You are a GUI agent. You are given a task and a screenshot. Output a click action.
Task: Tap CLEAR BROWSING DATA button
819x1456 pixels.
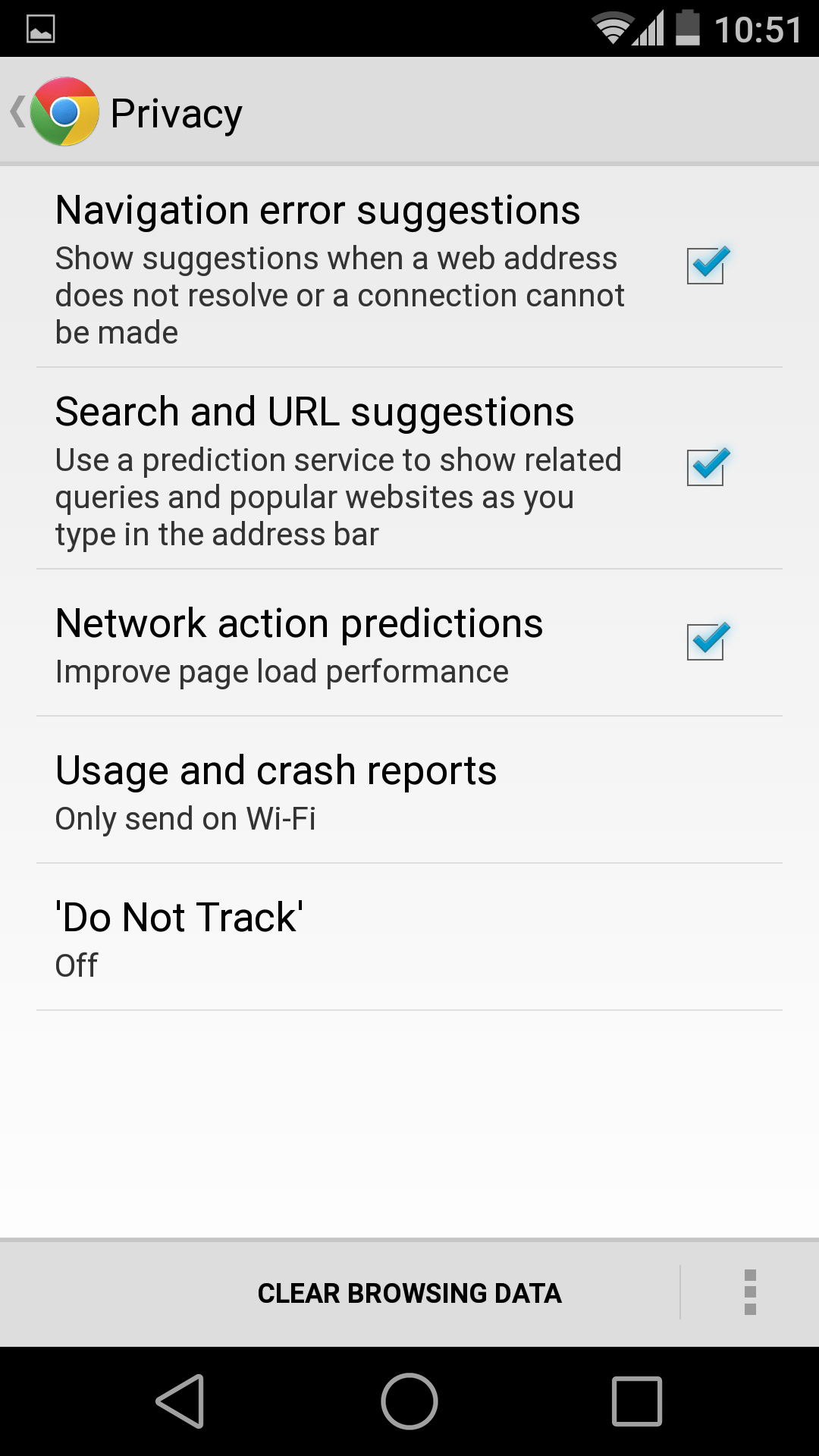pyautogui.click(x=409, y=1293)
